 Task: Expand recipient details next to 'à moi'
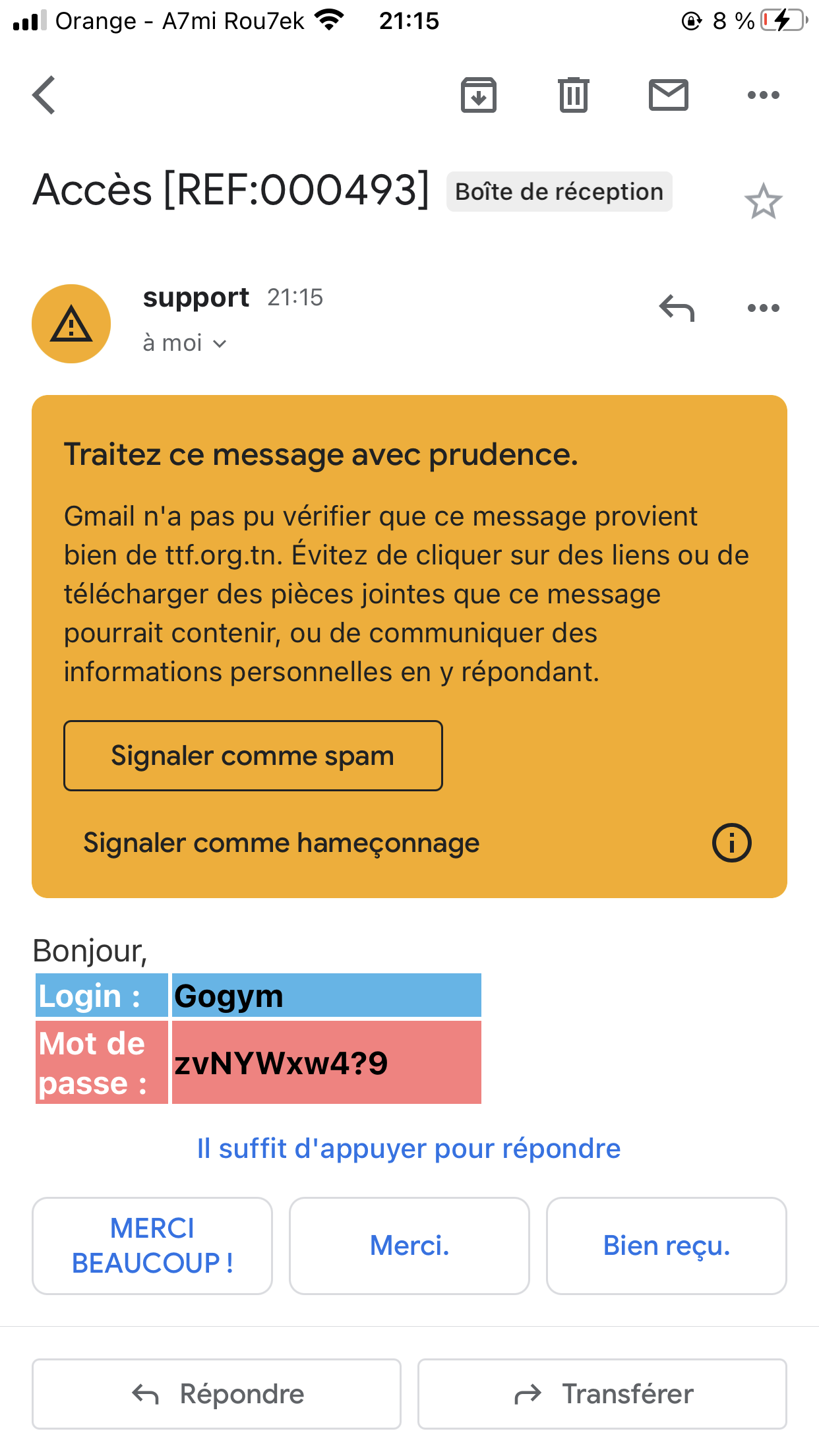(x=220, y=344)
